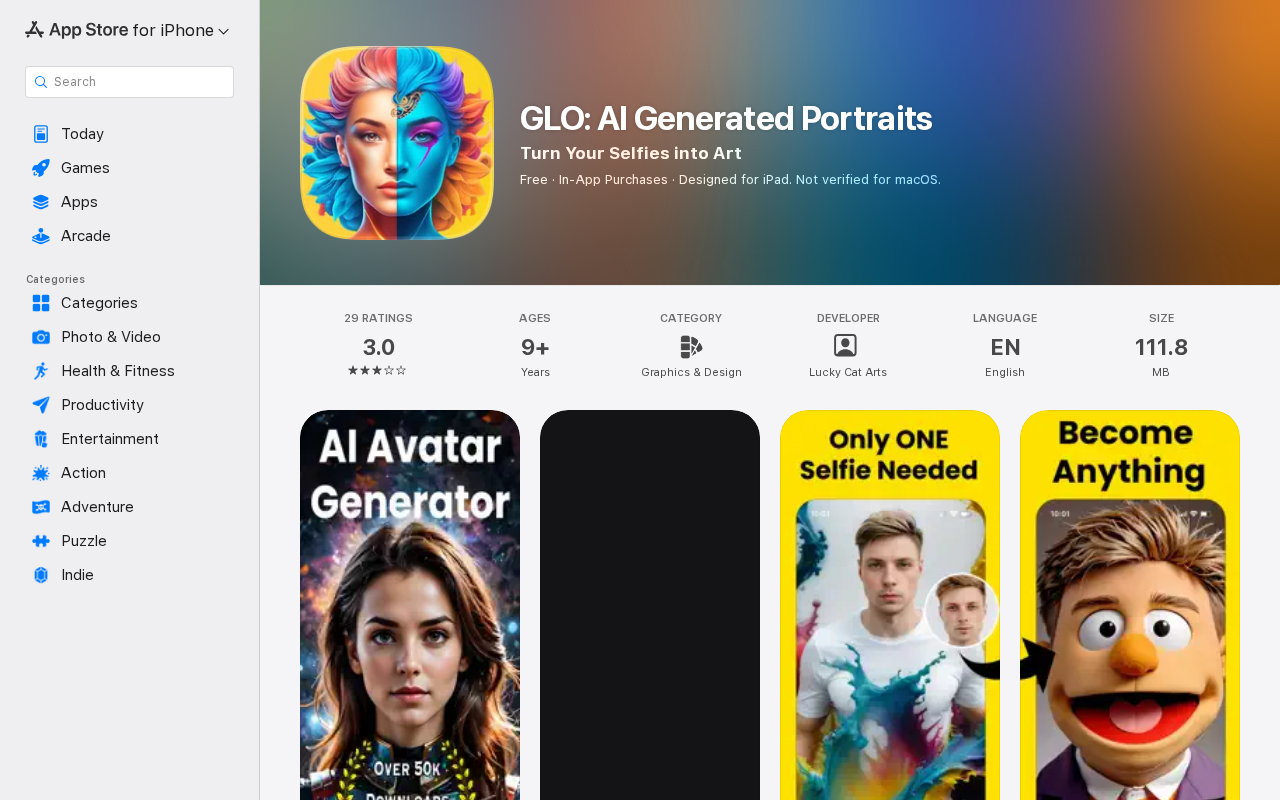This screenshot has width=1280, height=800.
Task: Open the Indie category
Action: (77, 575)
